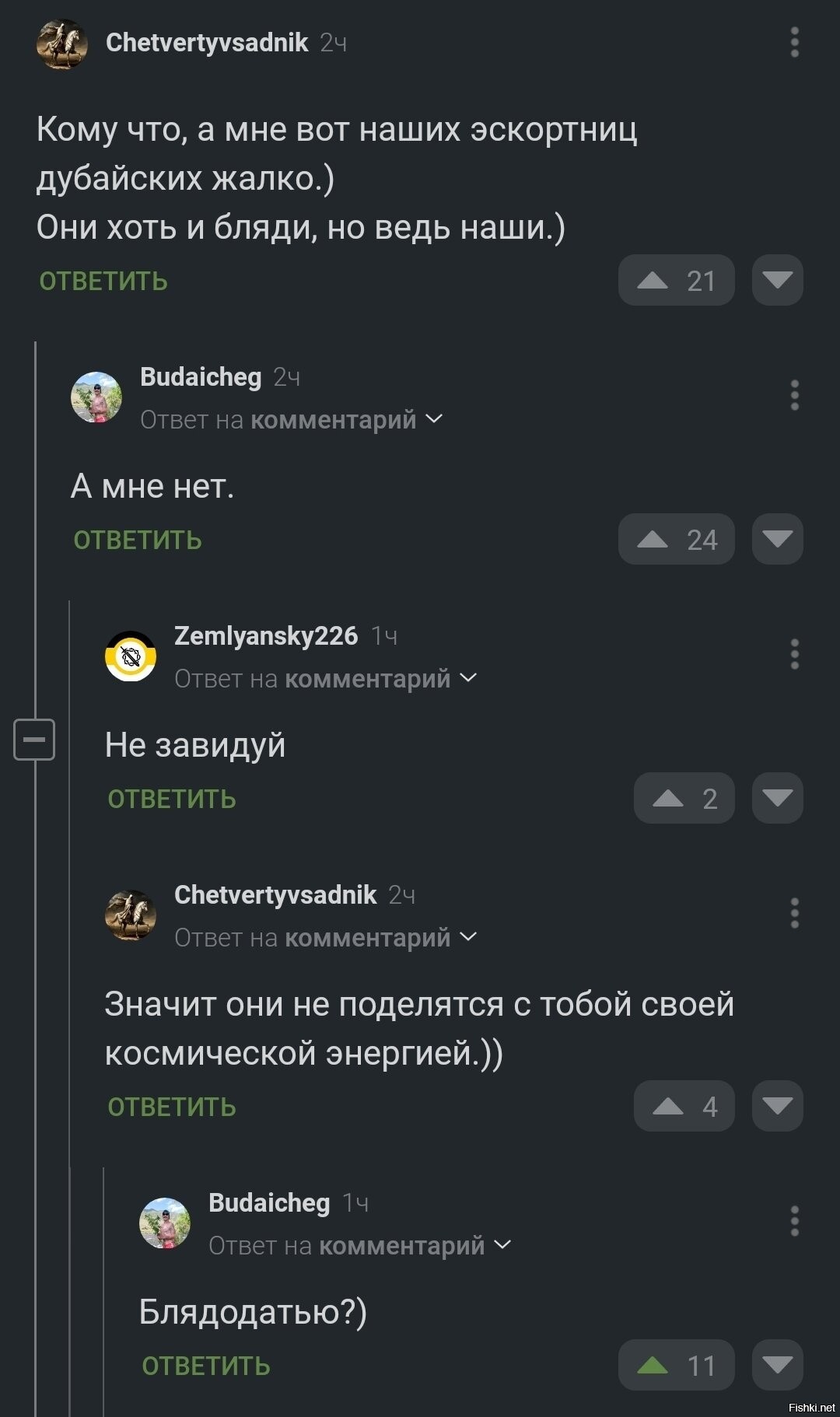
Task: Reply to the "А мне нет." comment
Action: pos(138,540)
